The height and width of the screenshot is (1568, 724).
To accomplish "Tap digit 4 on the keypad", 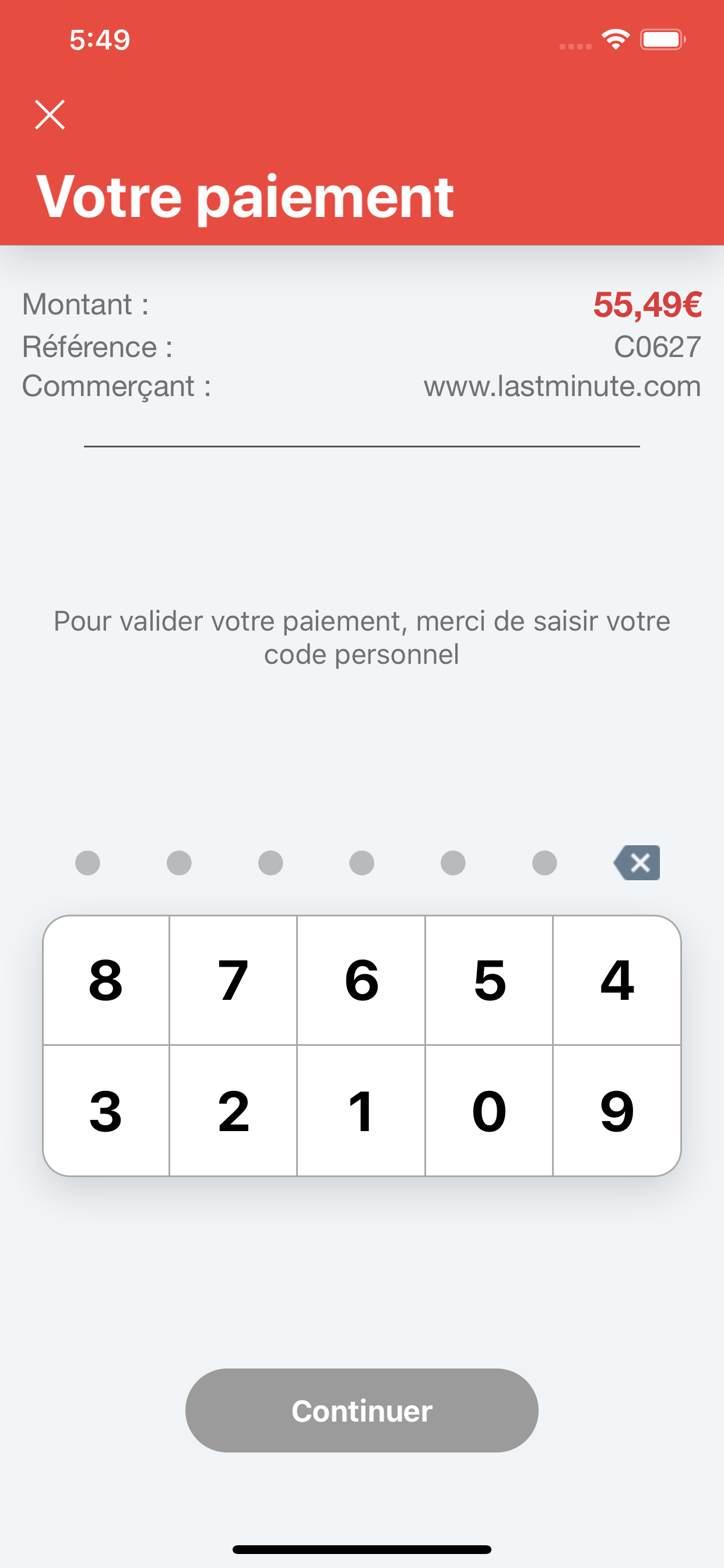I will click(x=617, y=980).
